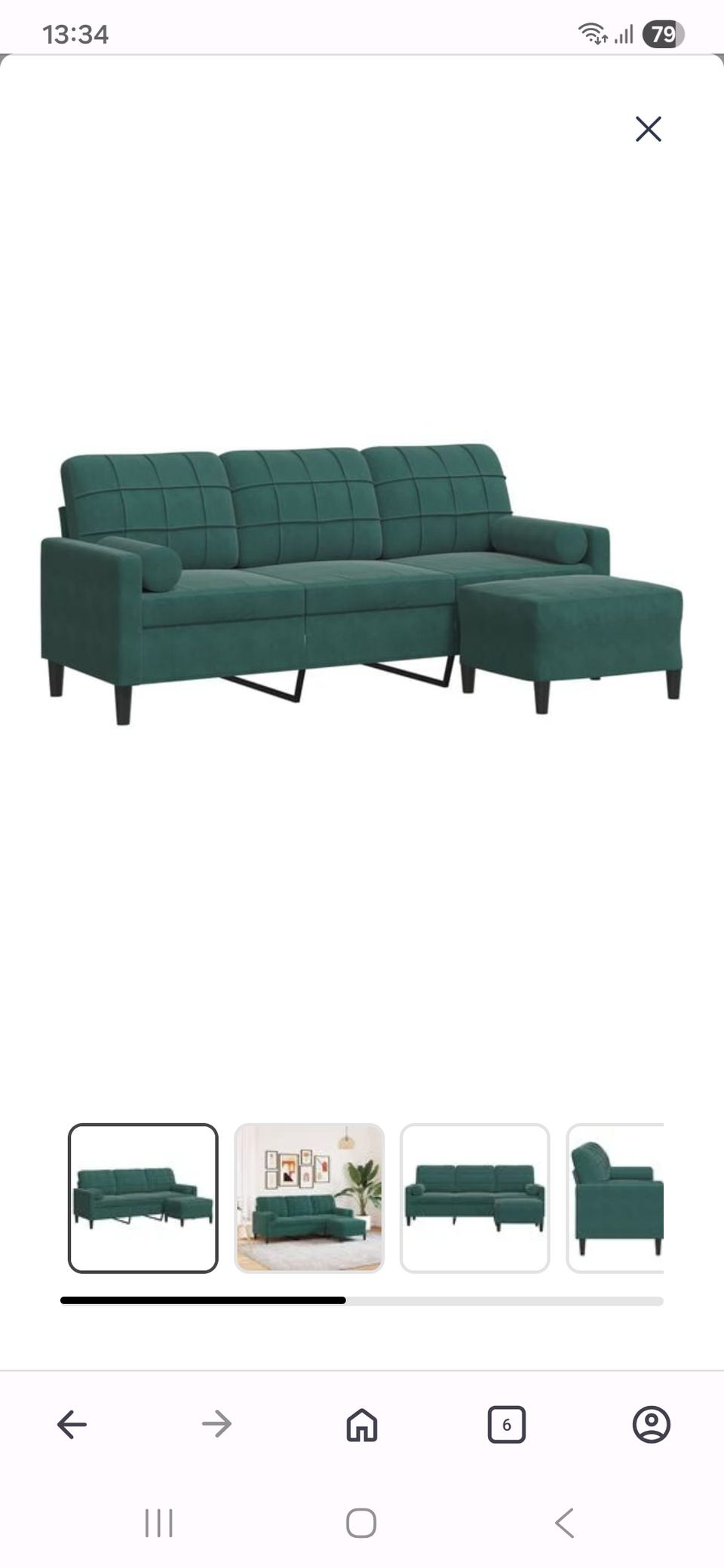This screenshot has width=724, height=1568.
Task: Go back to the previous page
Action: point(72,1425)
